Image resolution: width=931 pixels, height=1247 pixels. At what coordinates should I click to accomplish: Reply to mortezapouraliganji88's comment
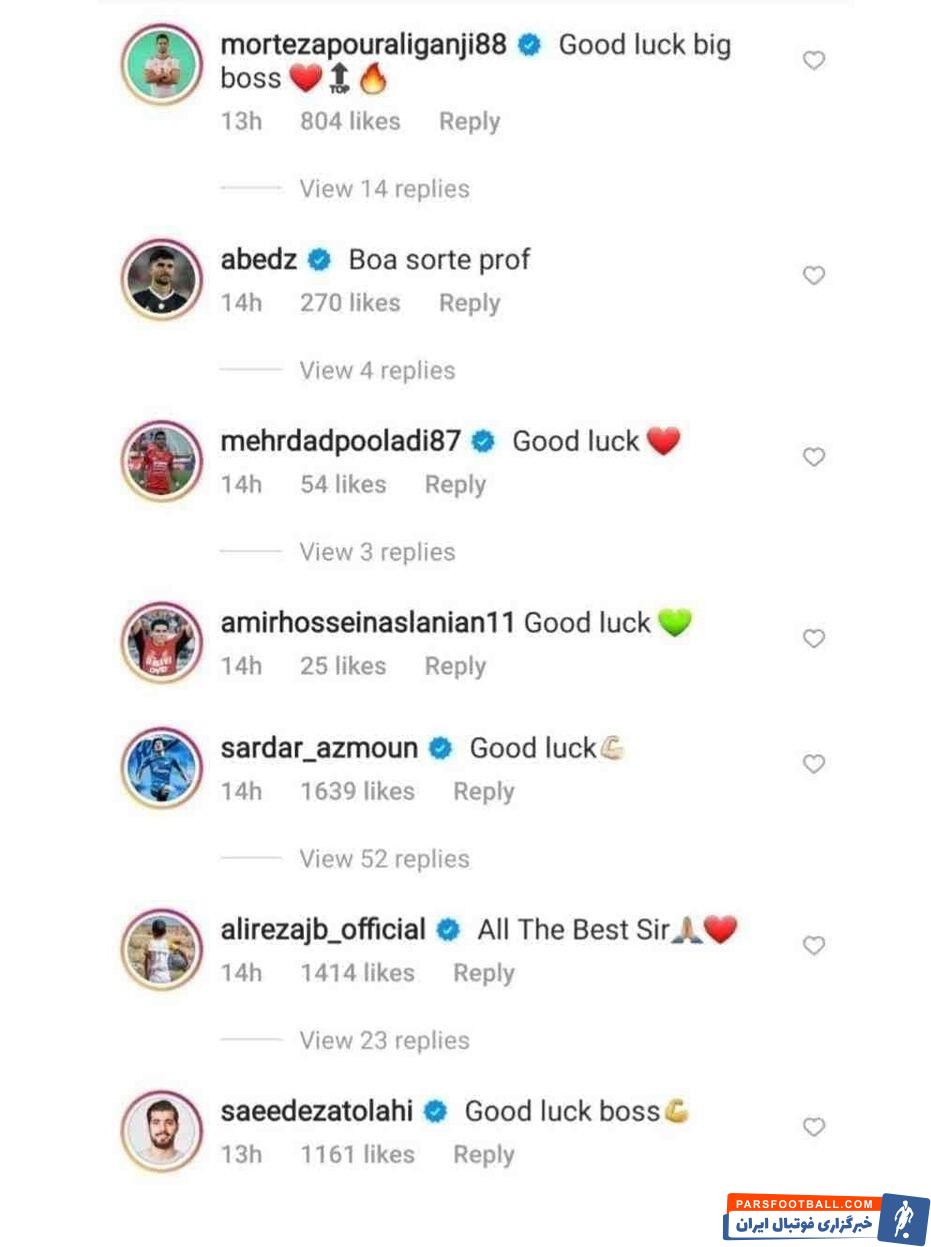coord(469,122)
